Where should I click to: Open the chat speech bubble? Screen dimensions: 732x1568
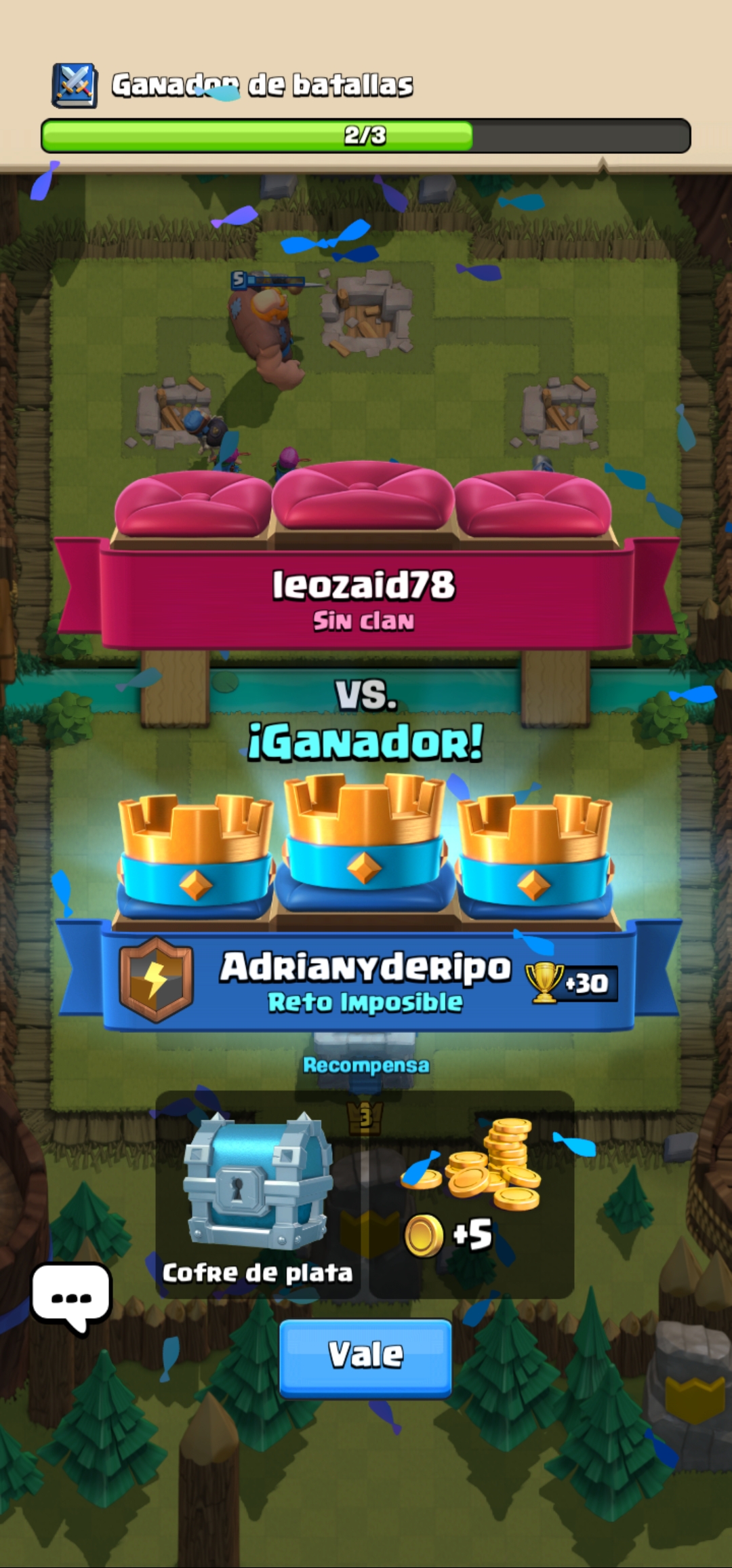(71, 1296)
